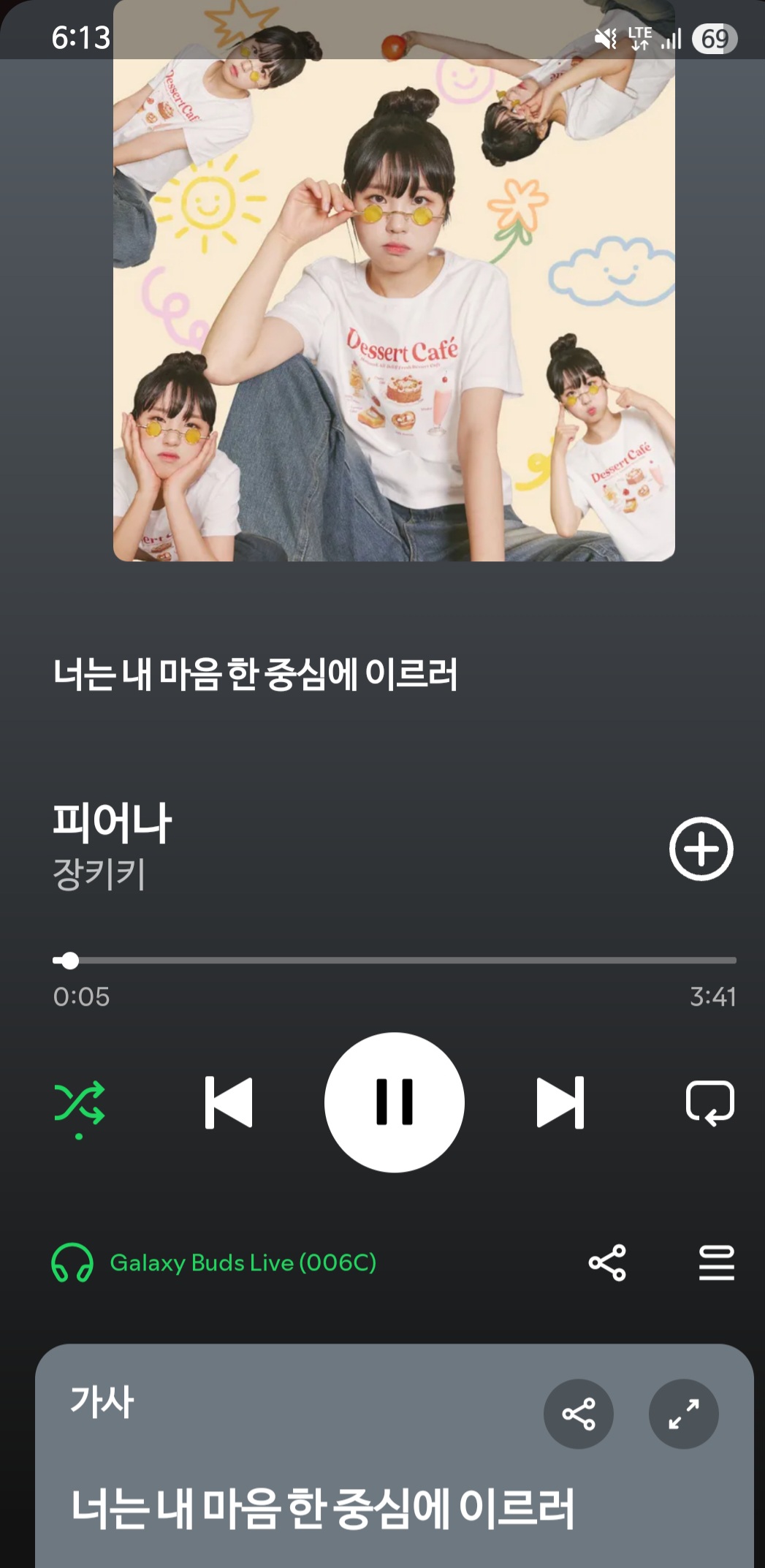This screenshot has height=1568, width=765.
Task: Go back to the previous track
Action: click(229, 1102)
